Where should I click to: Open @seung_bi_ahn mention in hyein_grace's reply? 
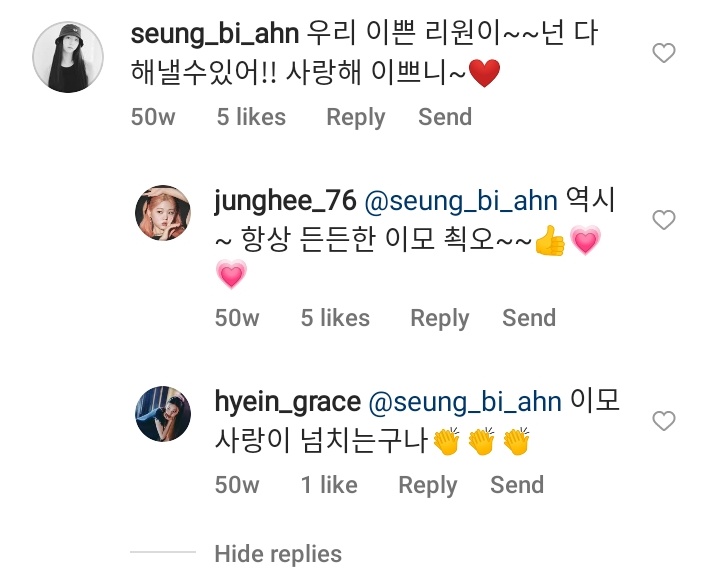(x=465, y=402)
